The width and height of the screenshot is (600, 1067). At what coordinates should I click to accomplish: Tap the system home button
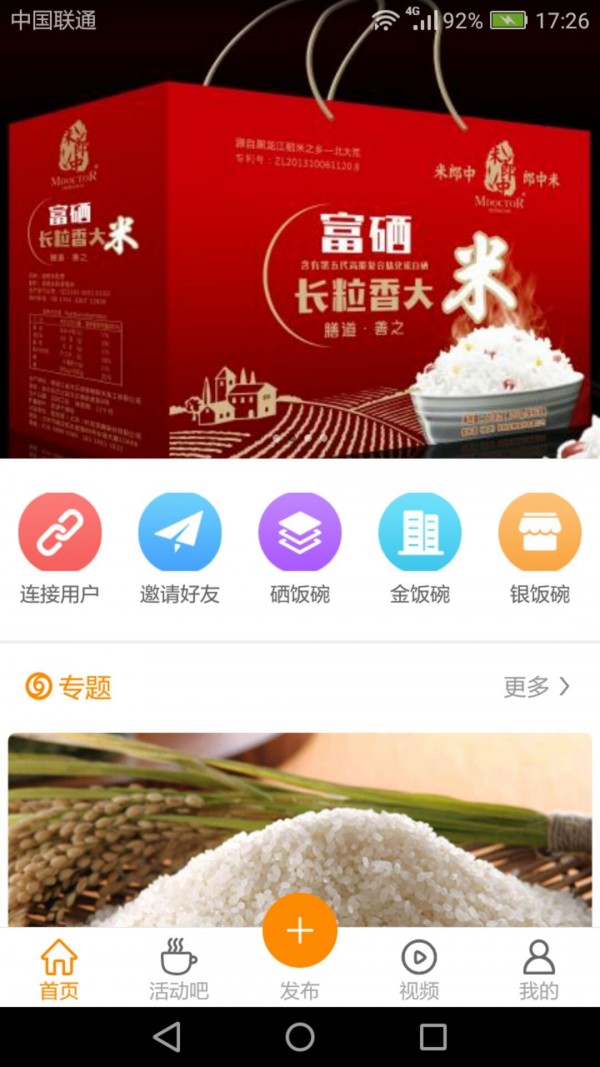(300, 1037)
